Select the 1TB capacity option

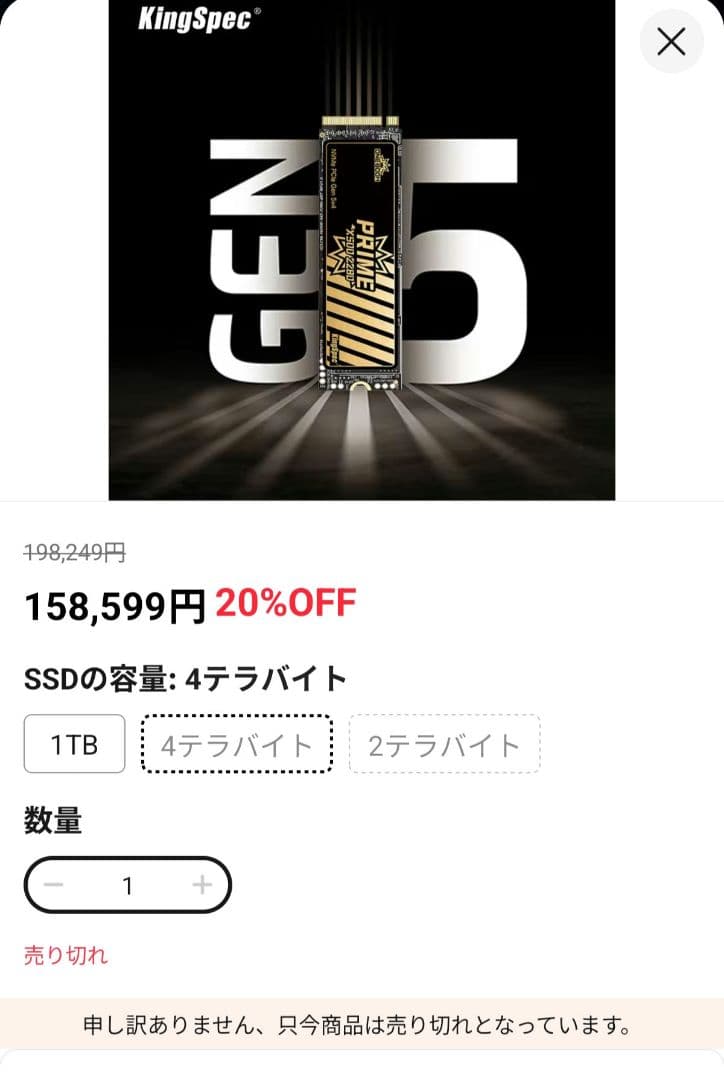pos(74,743)
